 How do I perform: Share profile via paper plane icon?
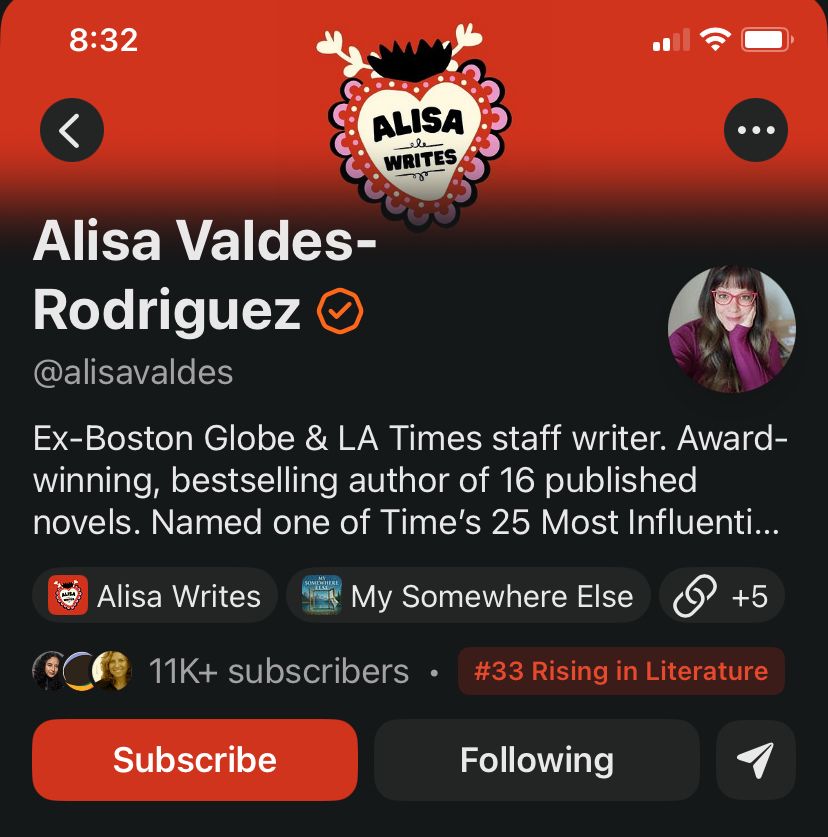756,760
